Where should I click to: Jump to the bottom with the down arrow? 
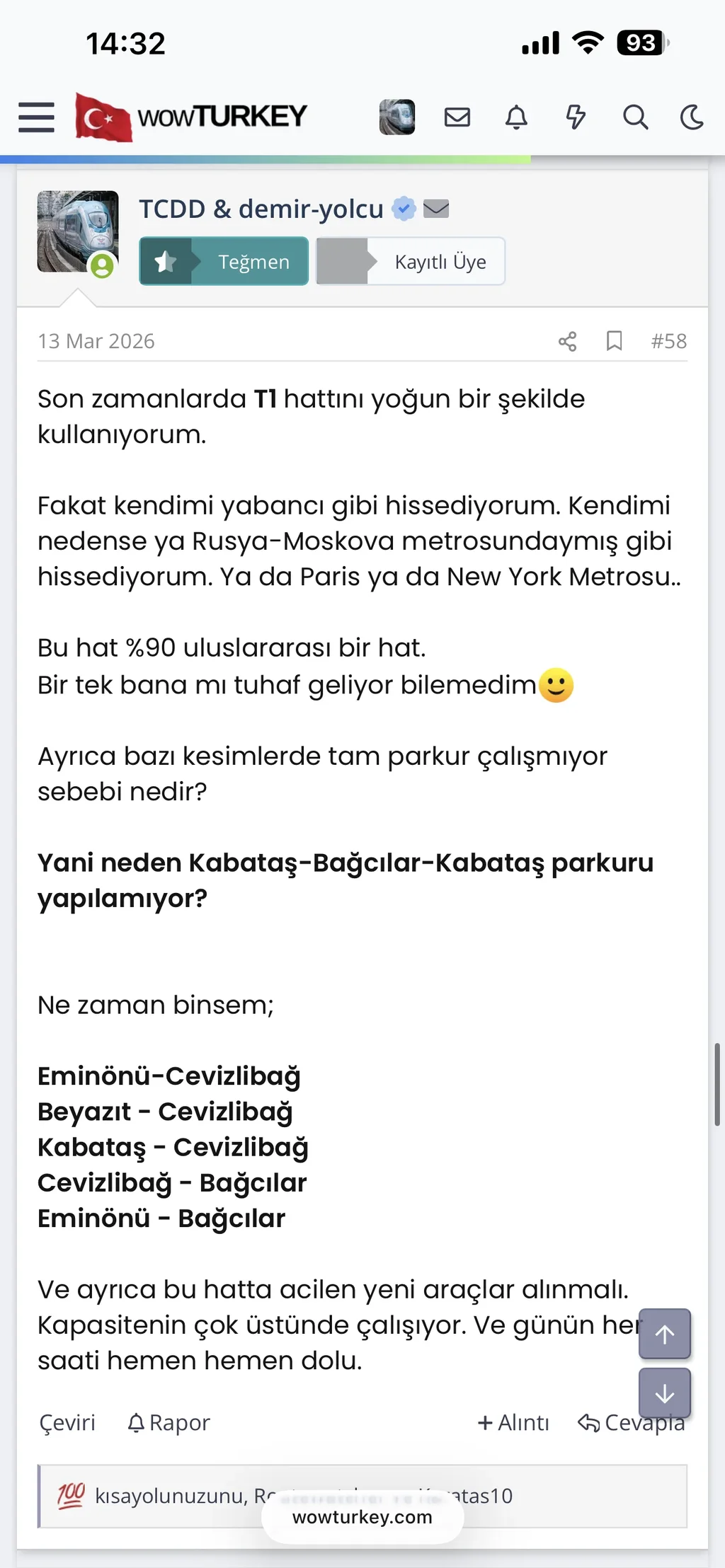[664, 1393]
